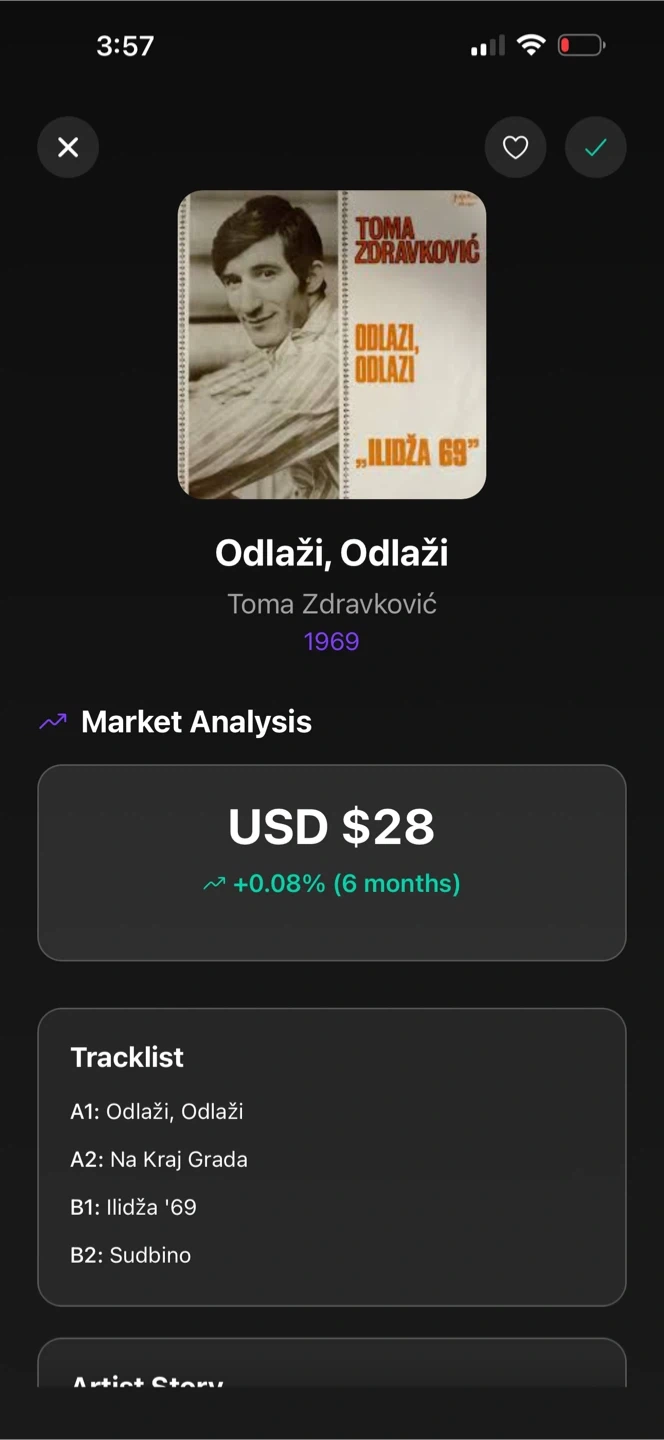This screenshot has width=664, height=1440.
Task: Tap the green checkmark button
Action: click(596, 148)
